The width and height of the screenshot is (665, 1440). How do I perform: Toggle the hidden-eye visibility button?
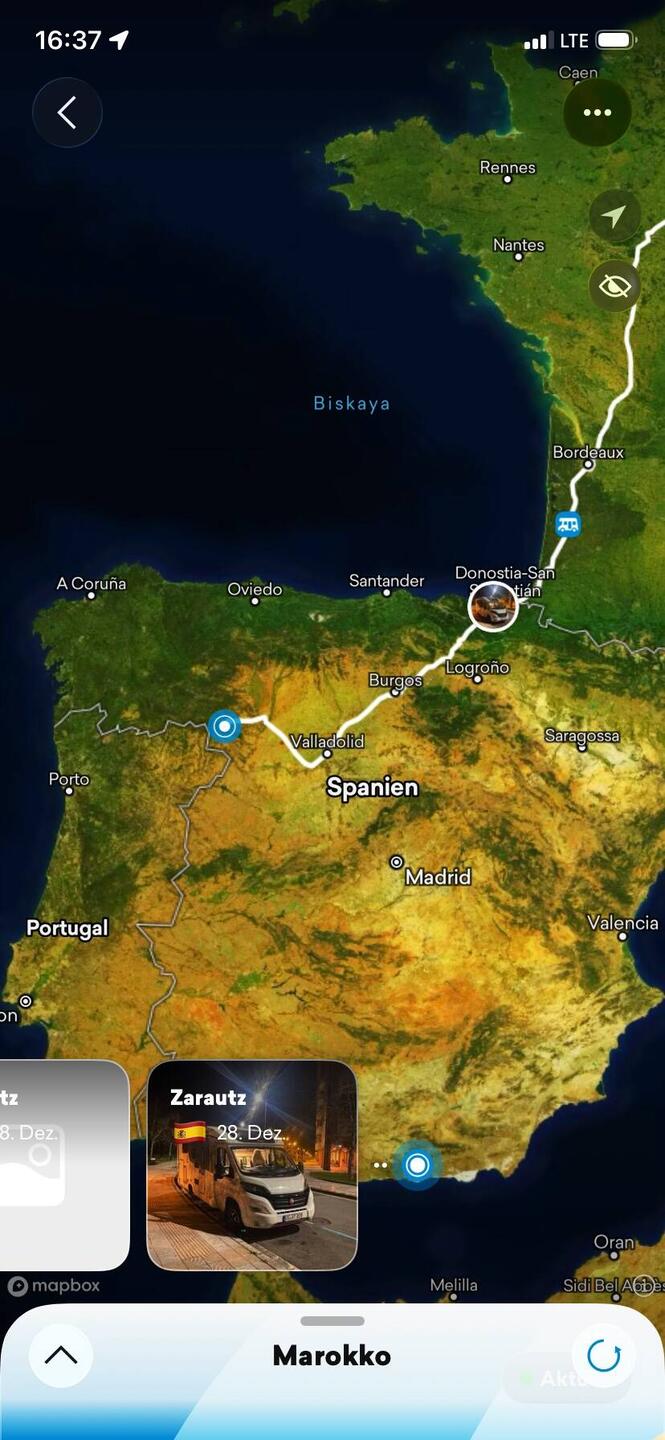coord(614,287)
